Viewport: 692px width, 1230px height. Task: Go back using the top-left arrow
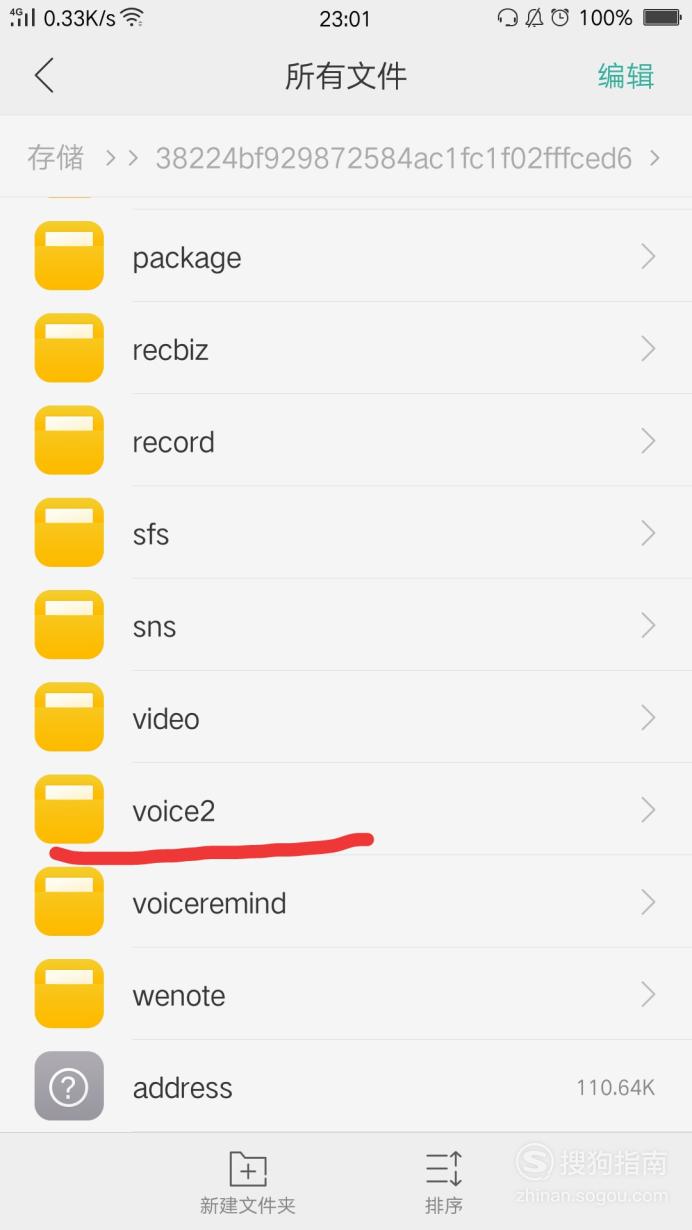tap(44, 76)
